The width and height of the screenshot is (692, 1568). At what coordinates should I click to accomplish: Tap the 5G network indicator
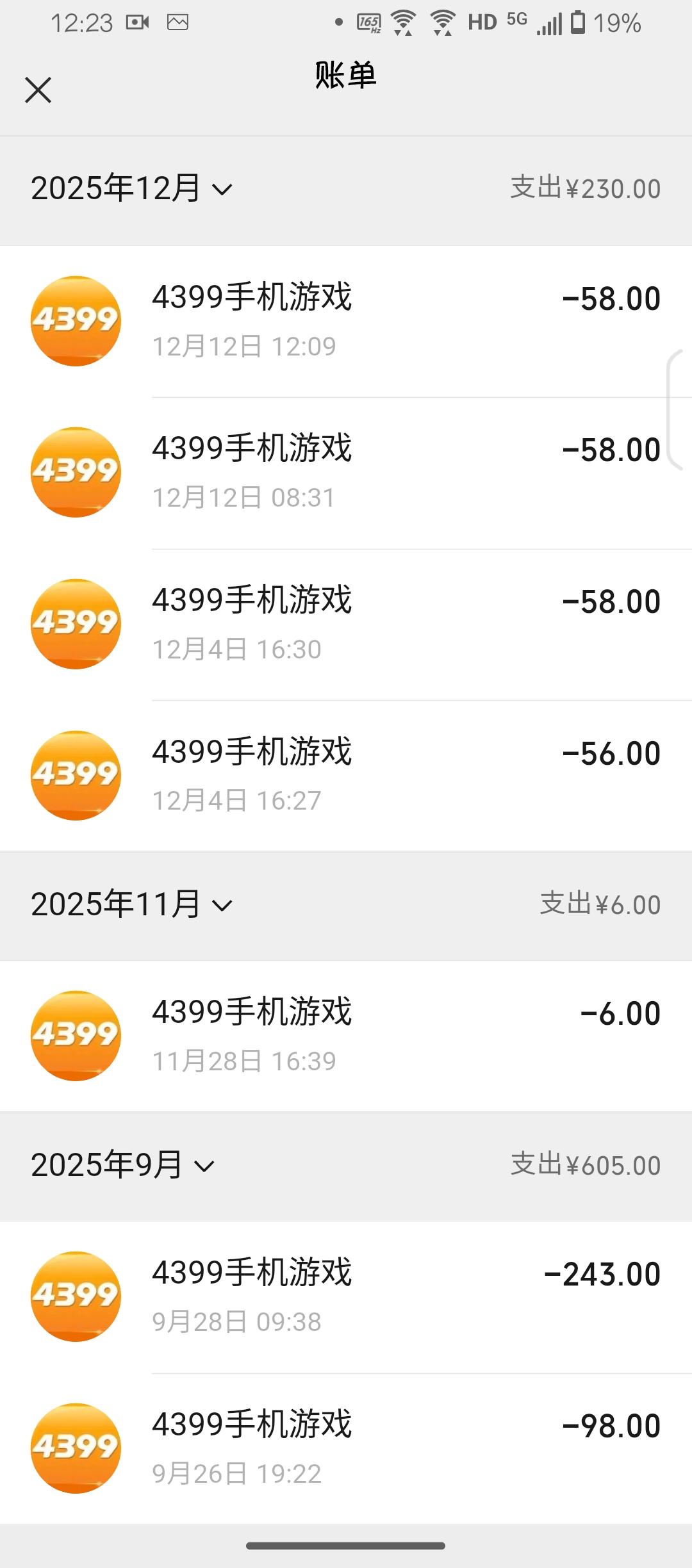click(x=516, y=20)
